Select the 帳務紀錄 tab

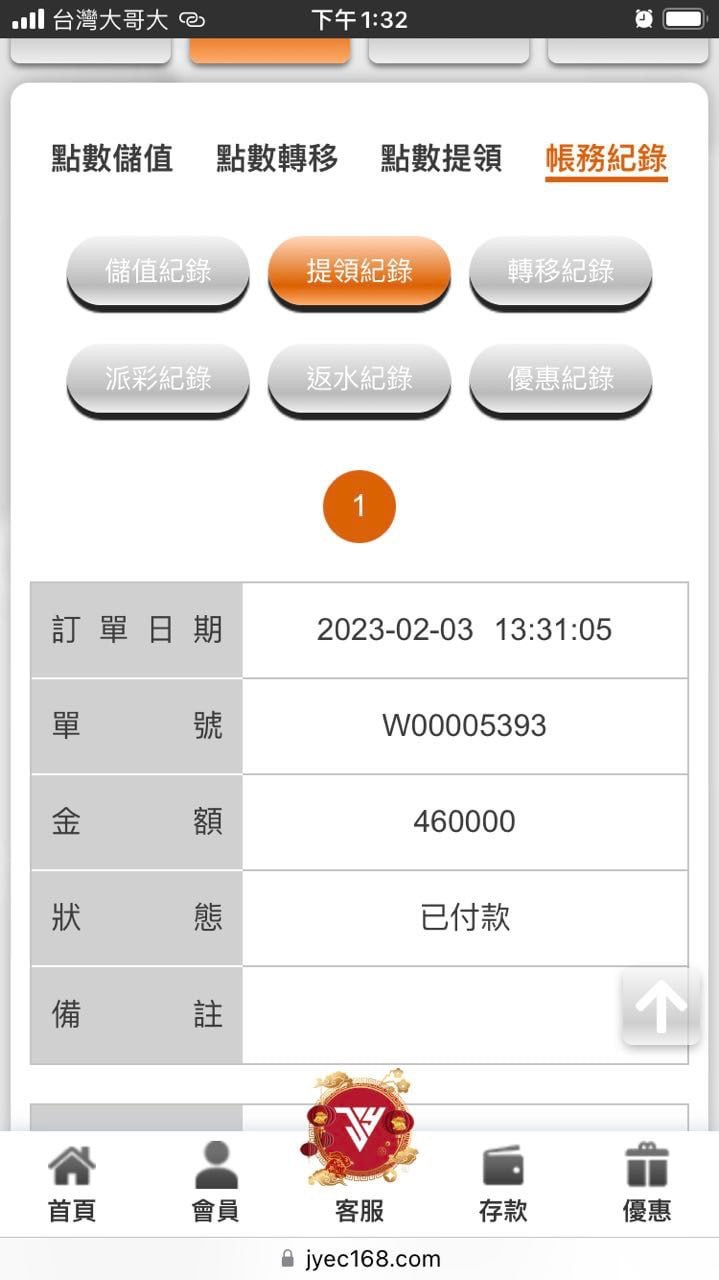tap(606, 158)
